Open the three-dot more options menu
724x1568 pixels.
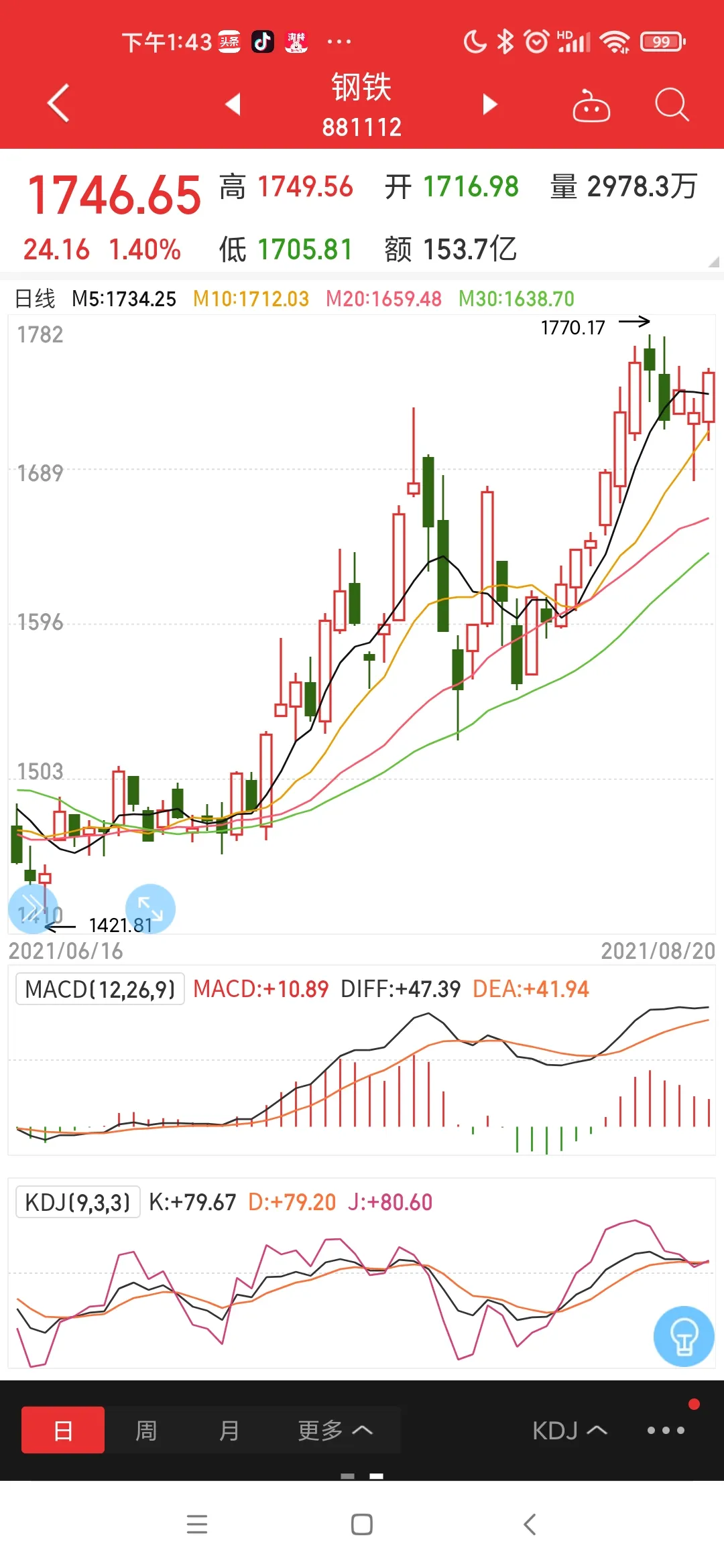666,1430
